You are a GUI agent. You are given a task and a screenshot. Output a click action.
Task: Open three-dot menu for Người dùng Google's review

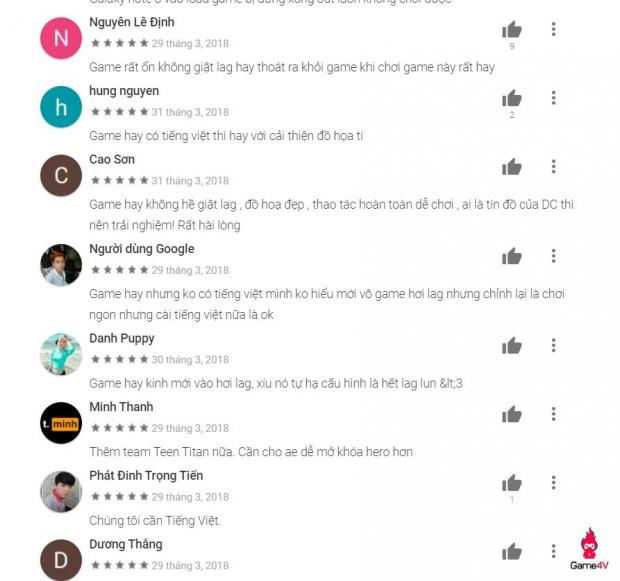tap(554, 256)
